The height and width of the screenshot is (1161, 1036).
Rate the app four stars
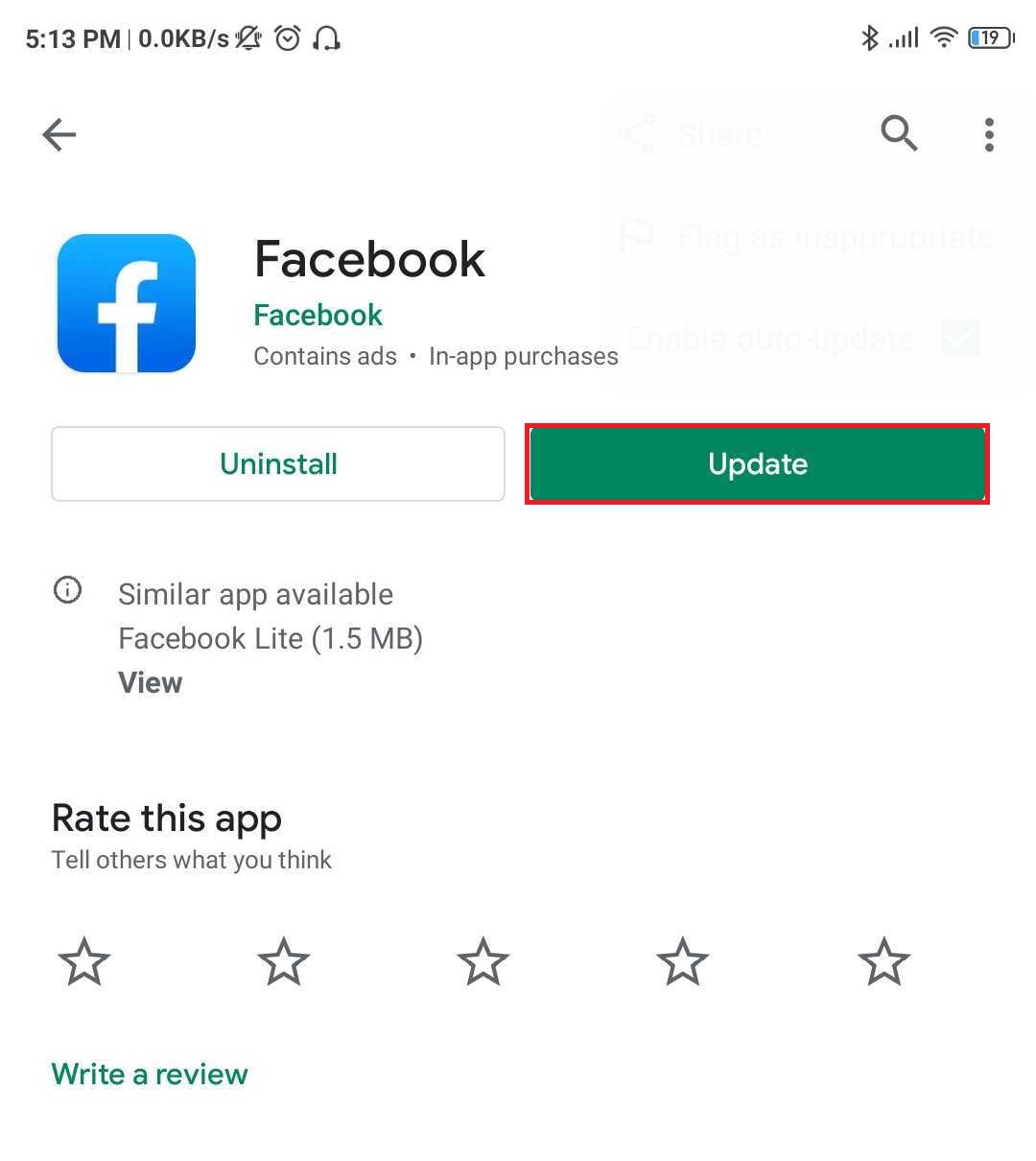pos(683,961)
